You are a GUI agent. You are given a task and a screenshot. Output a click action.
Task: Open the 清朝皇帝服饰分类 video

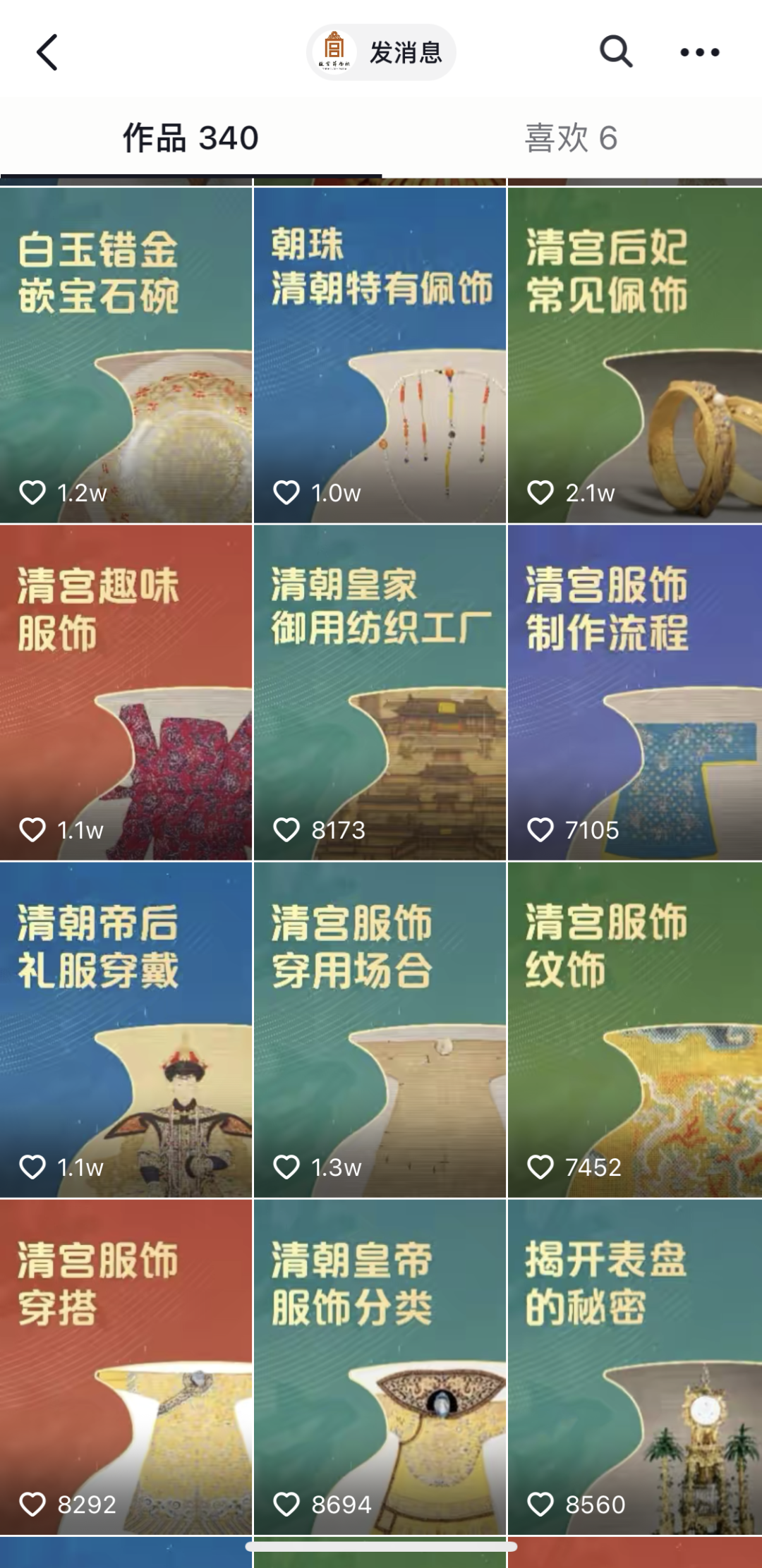(x=380, y=1367)
